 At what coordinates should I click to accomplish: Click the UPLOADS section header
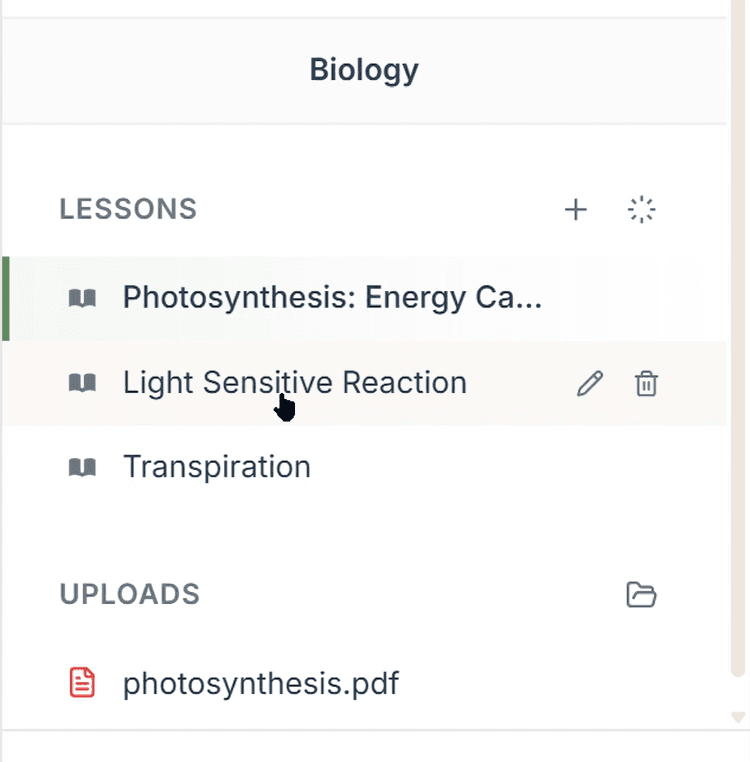tap(128, 594)
